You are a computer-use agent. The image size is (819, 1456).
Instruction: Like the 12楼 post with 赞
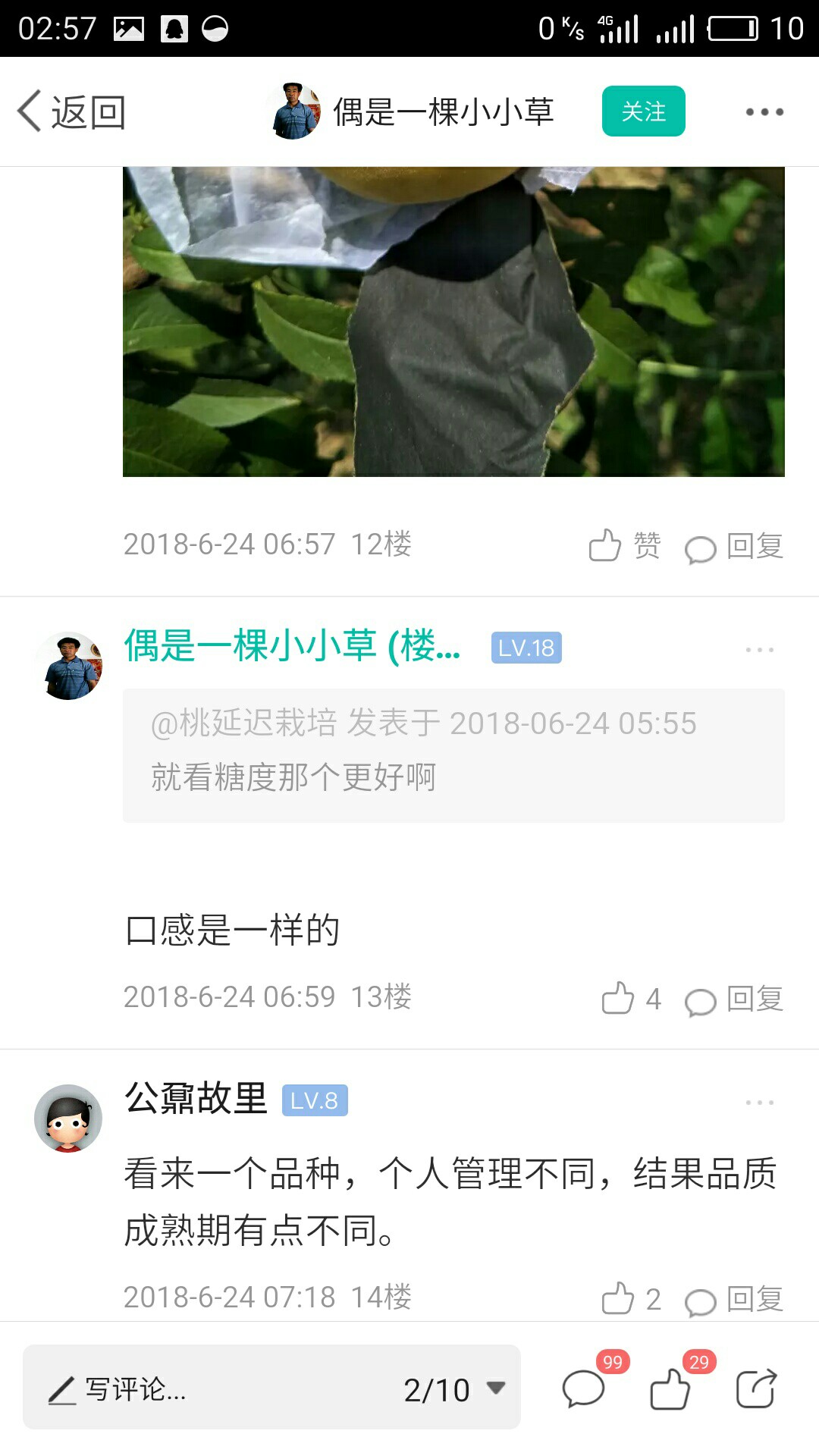click(x=625, y=545)
